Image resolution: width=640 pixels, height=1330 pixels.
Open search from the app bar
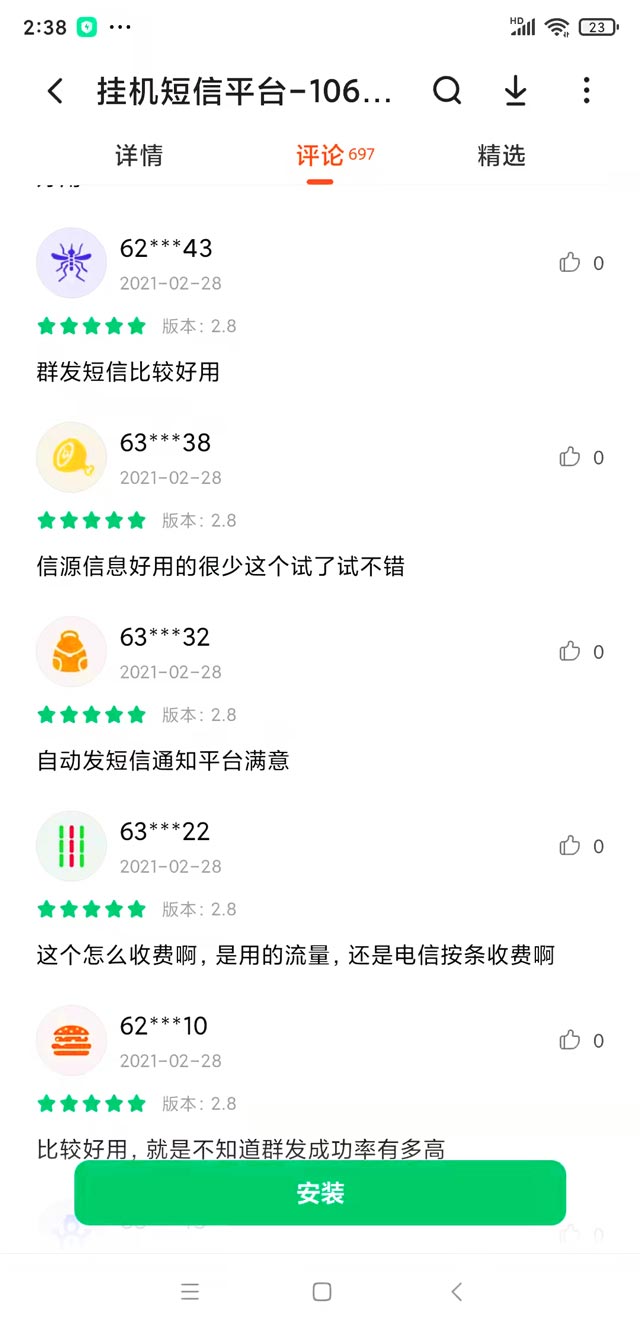point(447,91)
